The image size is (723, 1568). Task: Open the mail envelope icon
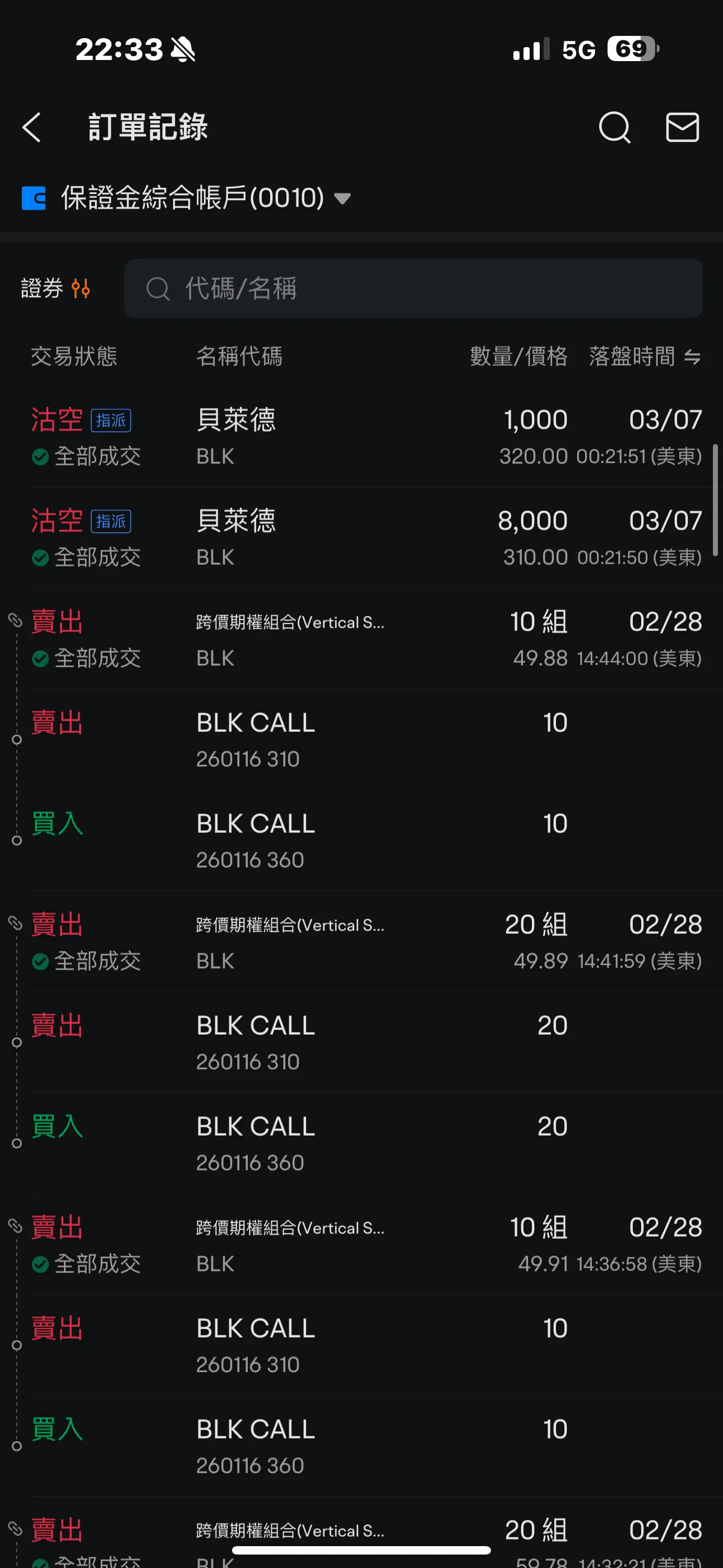[682, 127]
